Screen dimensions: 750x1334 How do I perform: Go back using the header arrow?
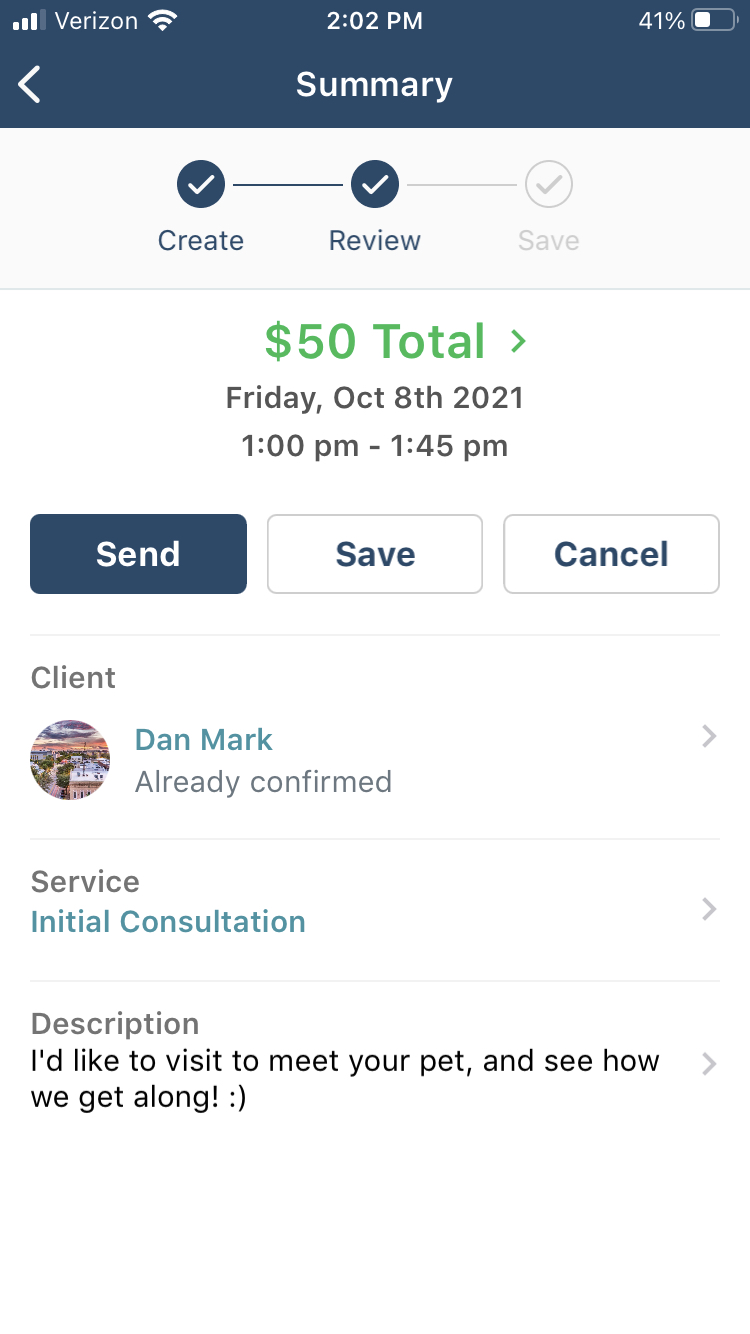click(x=30, y=85)
